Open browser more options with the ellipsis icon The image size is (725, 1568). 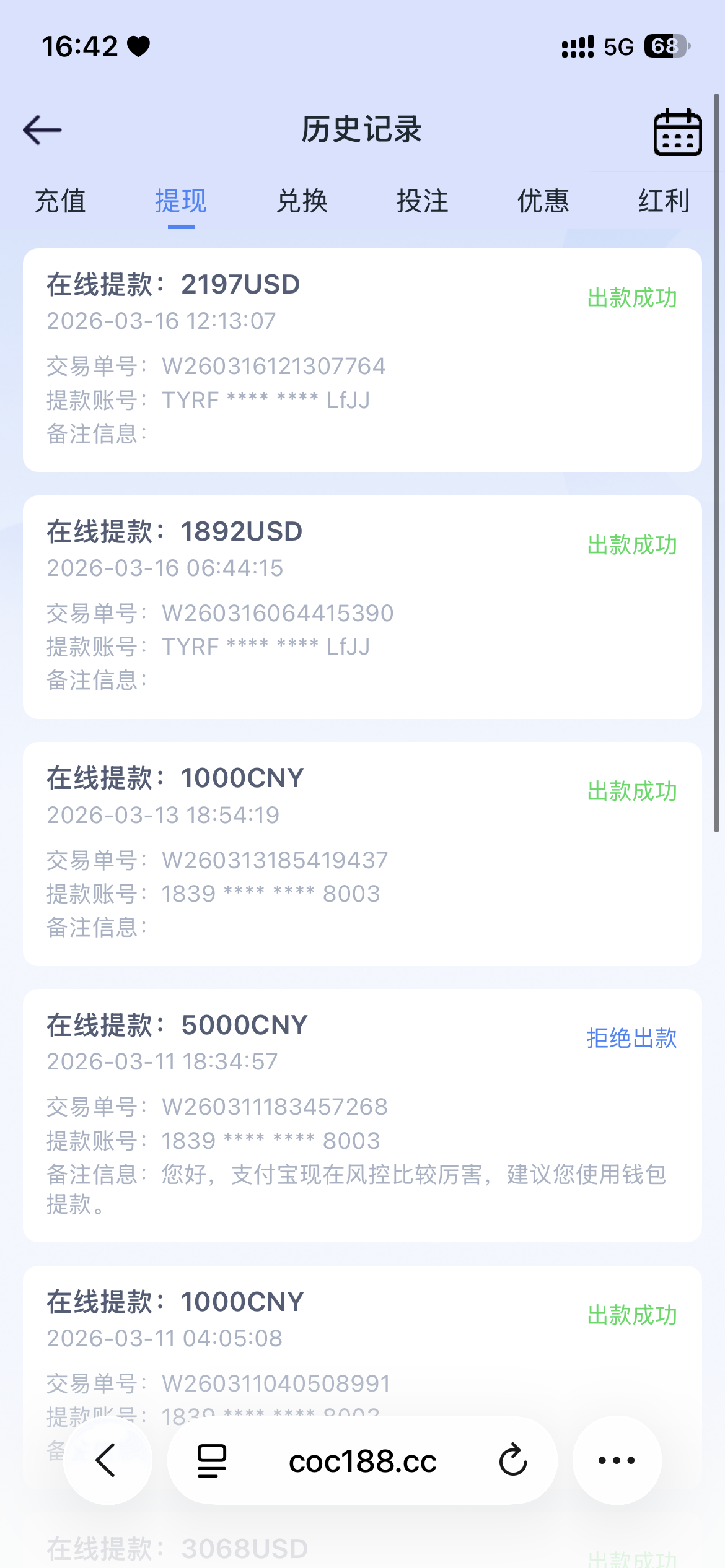click(x=615, y=1461)
